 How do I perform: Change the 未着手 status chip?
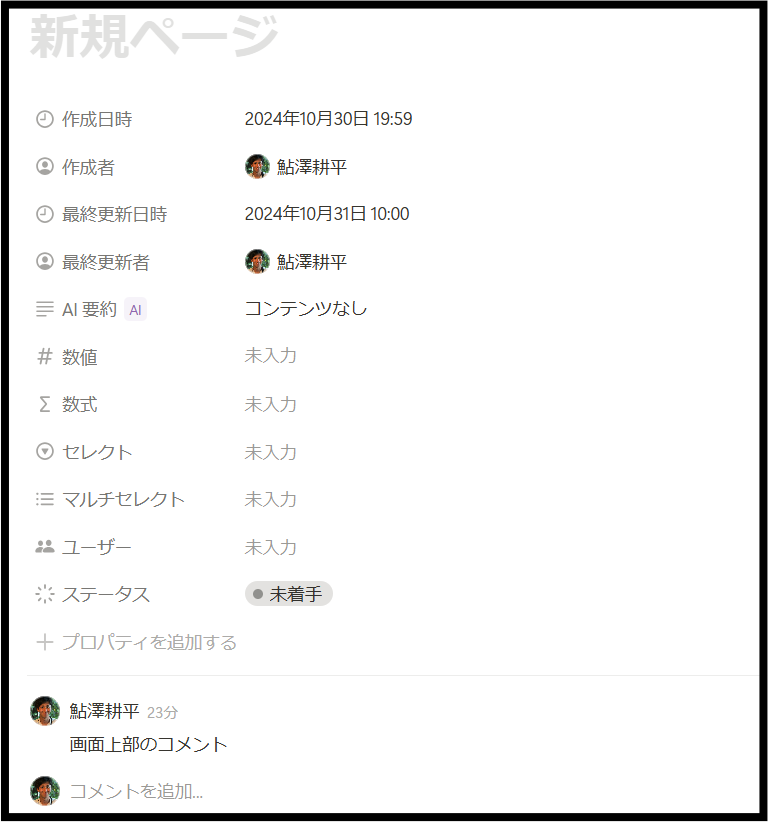(288, 594)
